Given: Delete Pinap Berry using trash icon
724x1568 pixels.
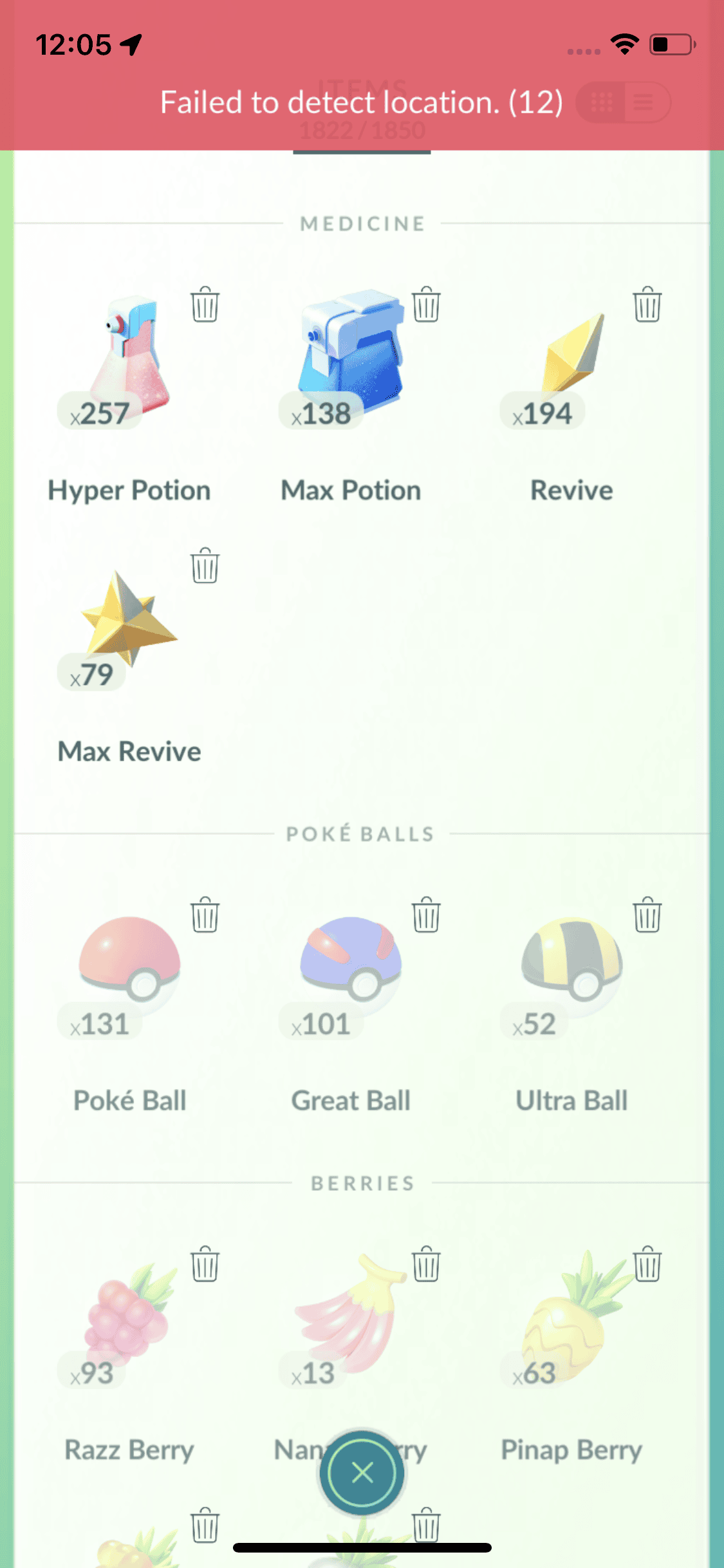Looking at the screenshot, I should click(x=647, y=1264).
